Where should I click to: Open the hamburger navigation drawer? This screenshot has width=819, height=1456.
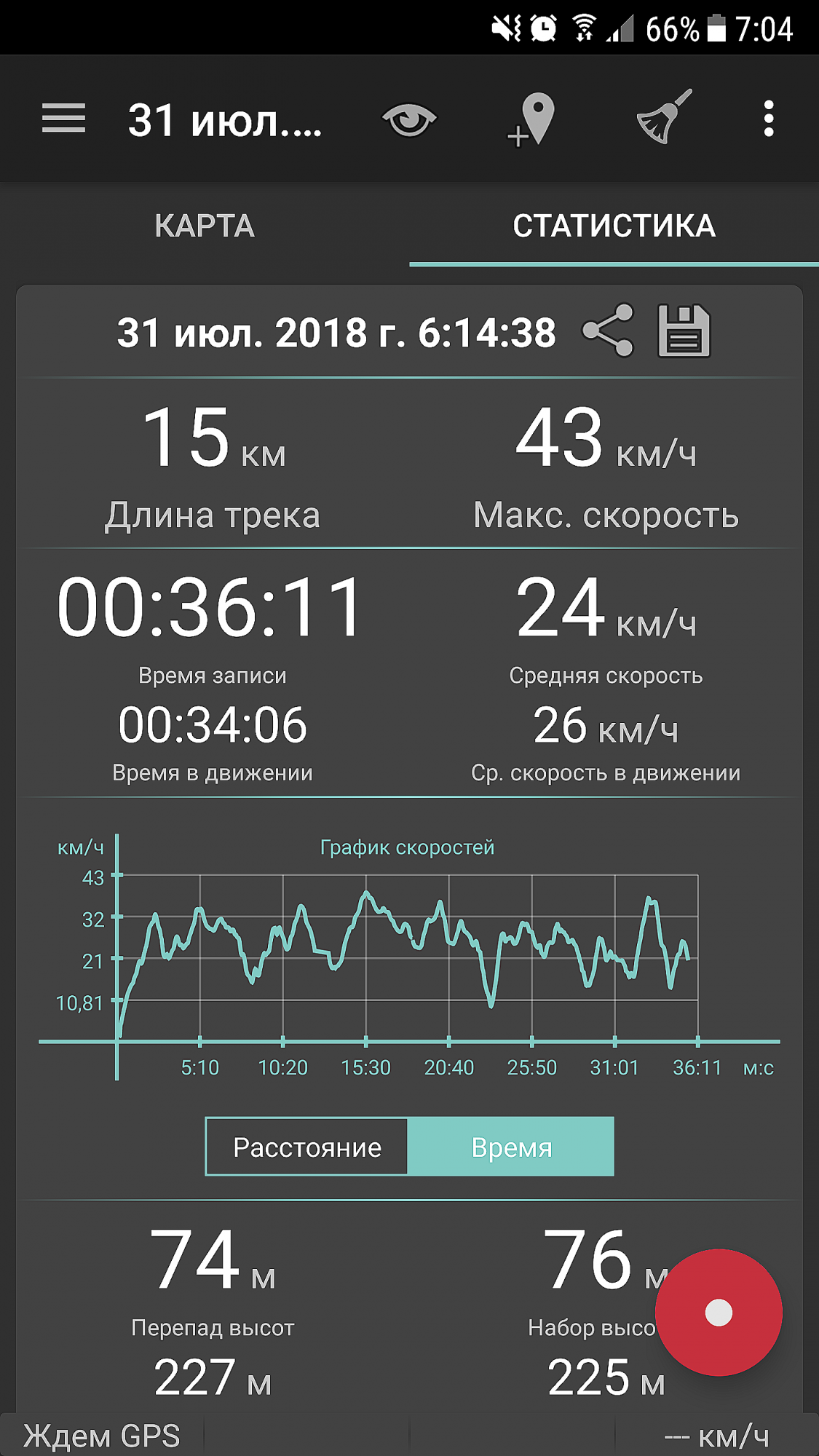[63, 119]
